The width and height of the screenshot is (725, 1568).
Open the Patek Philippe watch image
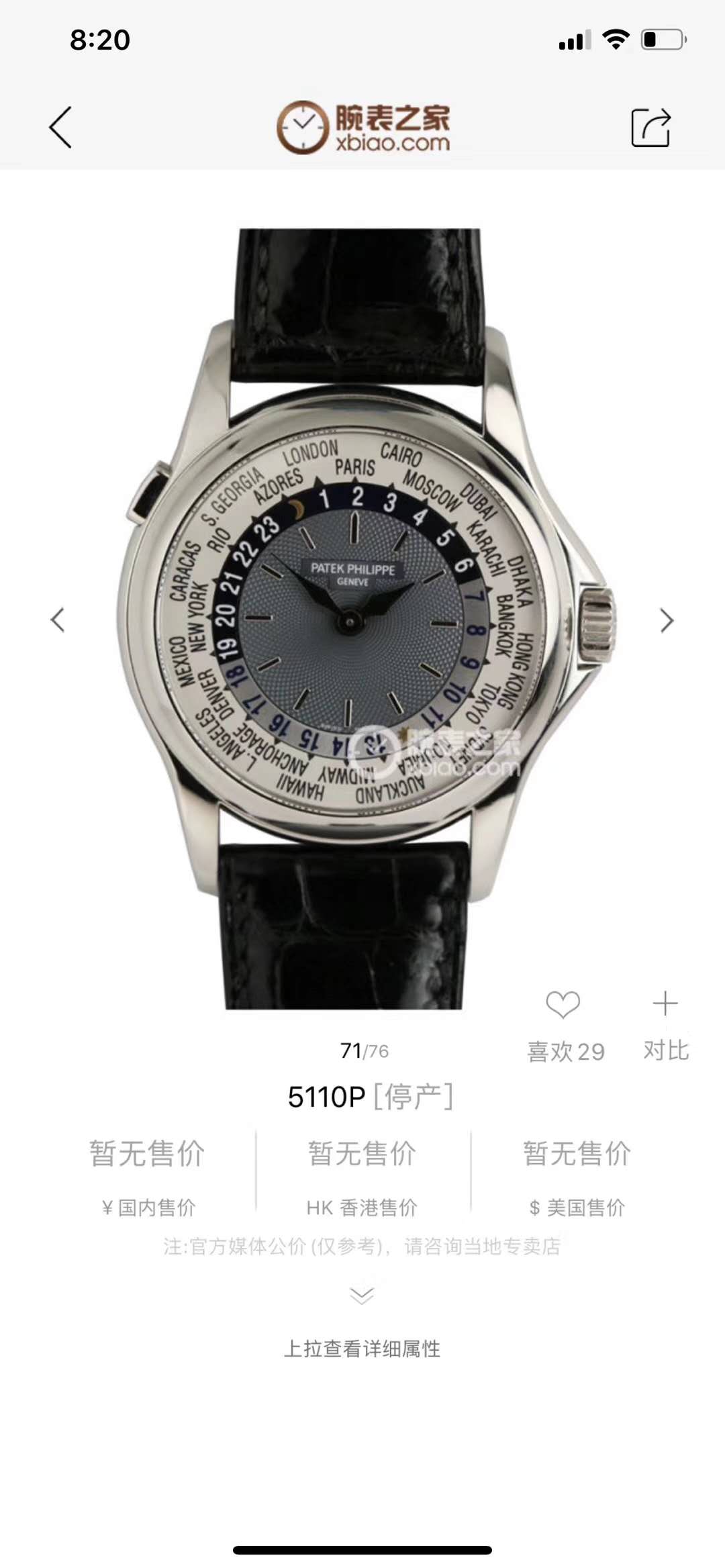pos(362,618)
